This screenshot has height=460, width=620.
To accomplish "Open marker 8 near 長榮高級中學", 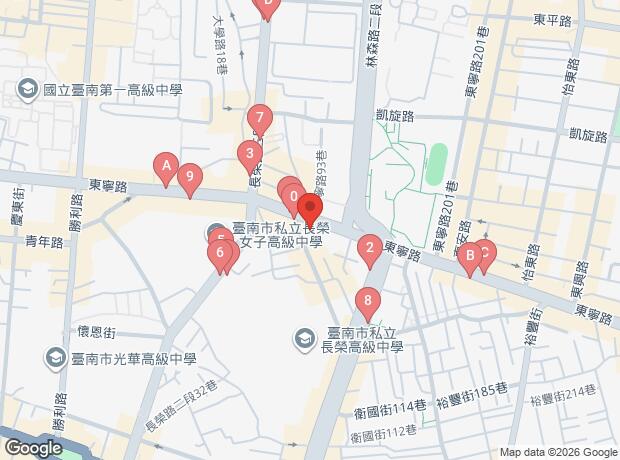I will (368, 300).
